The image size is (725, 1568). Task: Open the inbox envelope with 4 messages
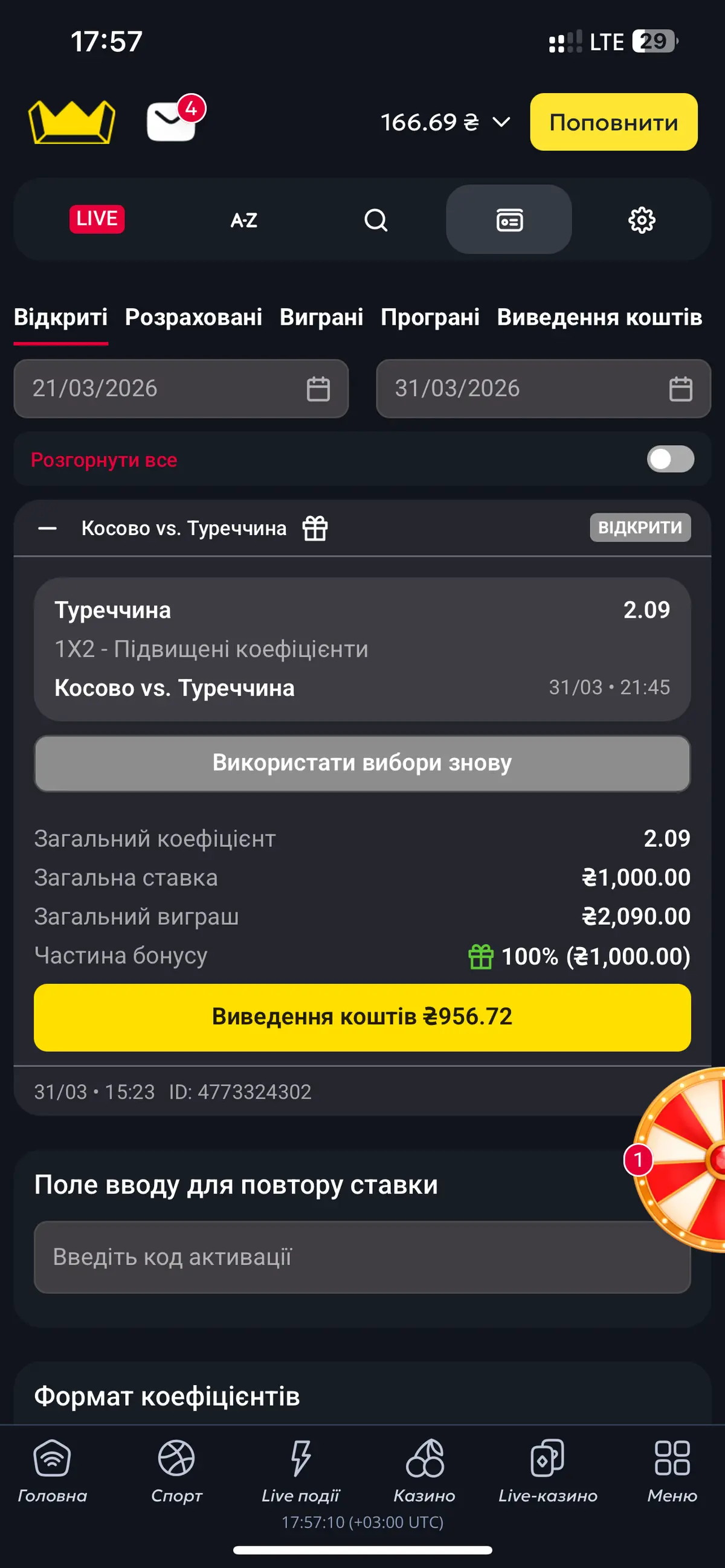pyautogui.click(x=171, y=121)
